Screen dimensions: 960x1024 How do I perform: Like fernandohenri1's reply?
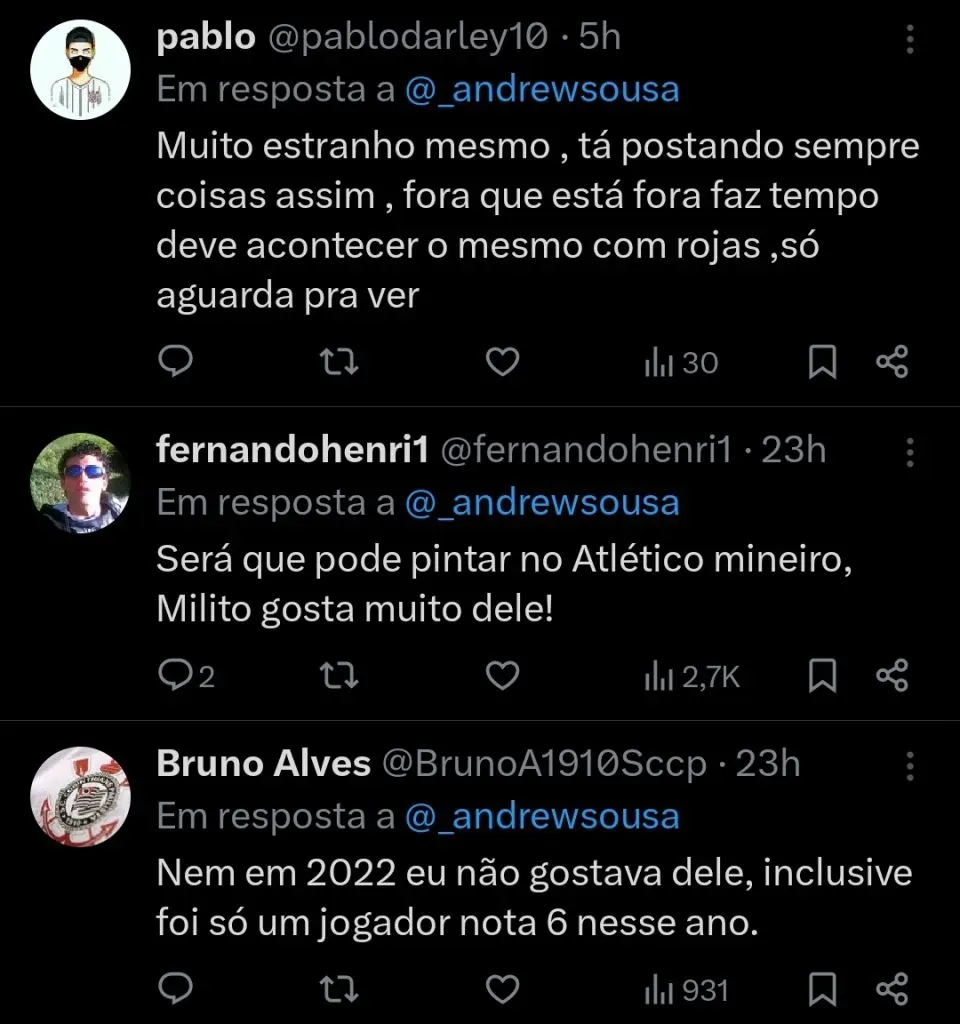(501, 675)
